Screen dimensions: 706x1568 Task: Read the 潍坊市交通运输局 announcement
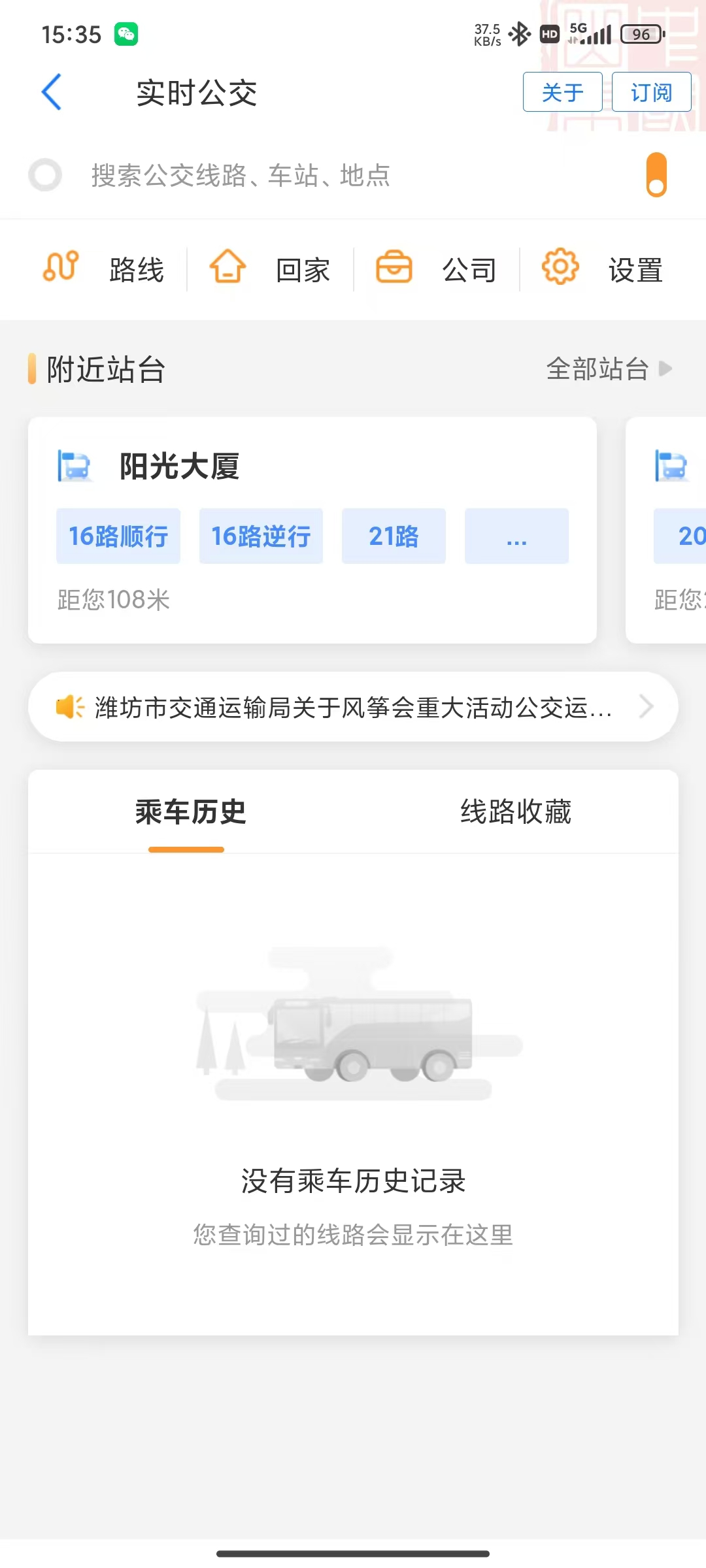[x=353, y=707]
